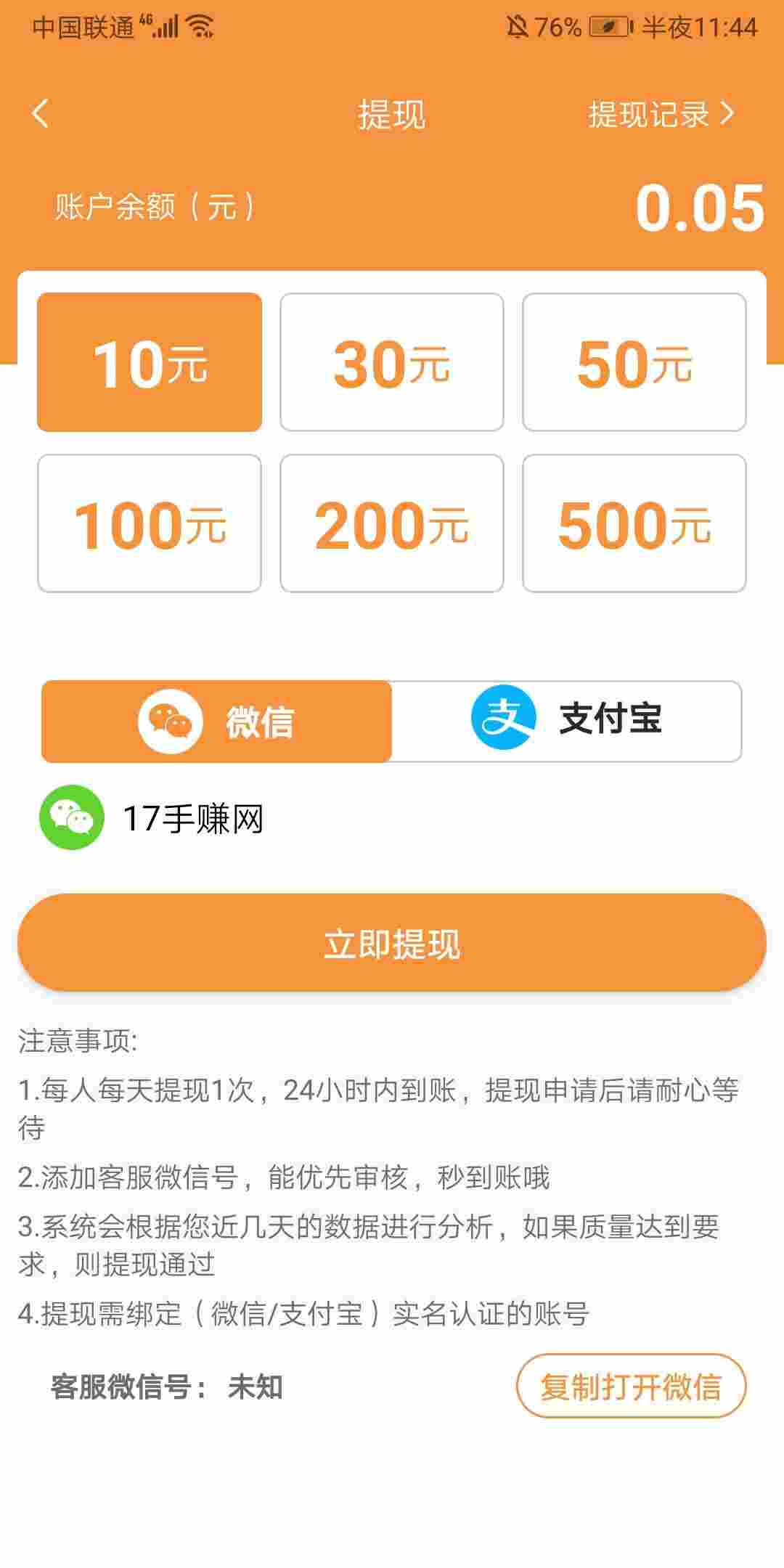Screen dimensions: 784x1568
Task: Switch payment method to 支付宝
Action: pyautogui.click(x=566, y=722)
